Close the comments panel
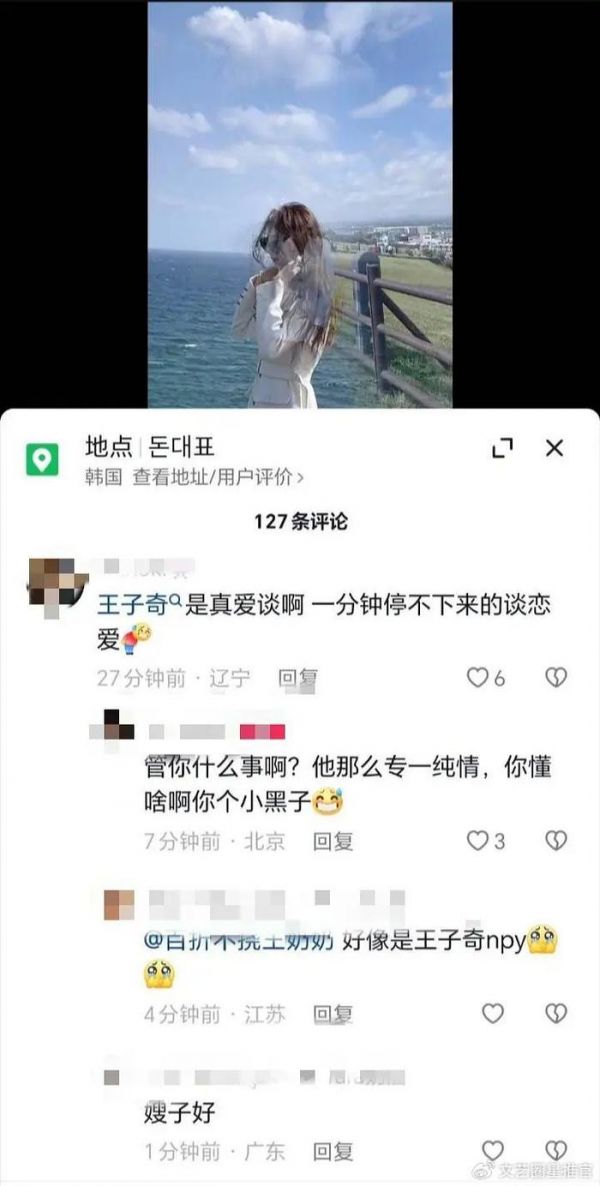 click(x=554, y=449)
